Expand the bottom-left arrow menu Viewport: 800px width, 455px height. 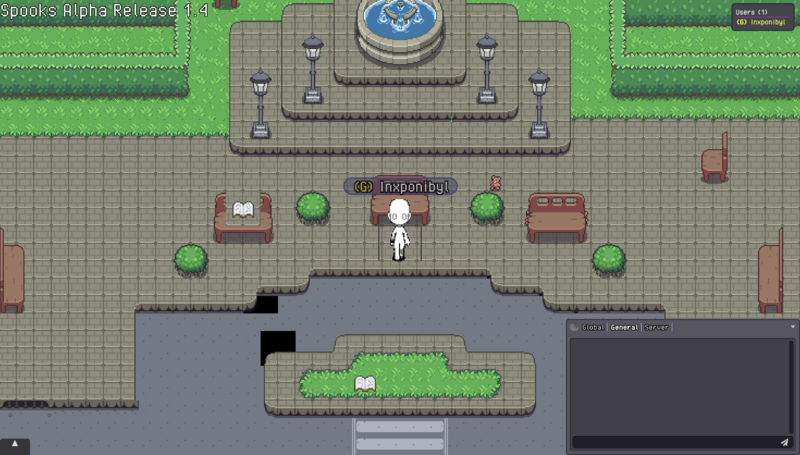[x=15, y=444]
